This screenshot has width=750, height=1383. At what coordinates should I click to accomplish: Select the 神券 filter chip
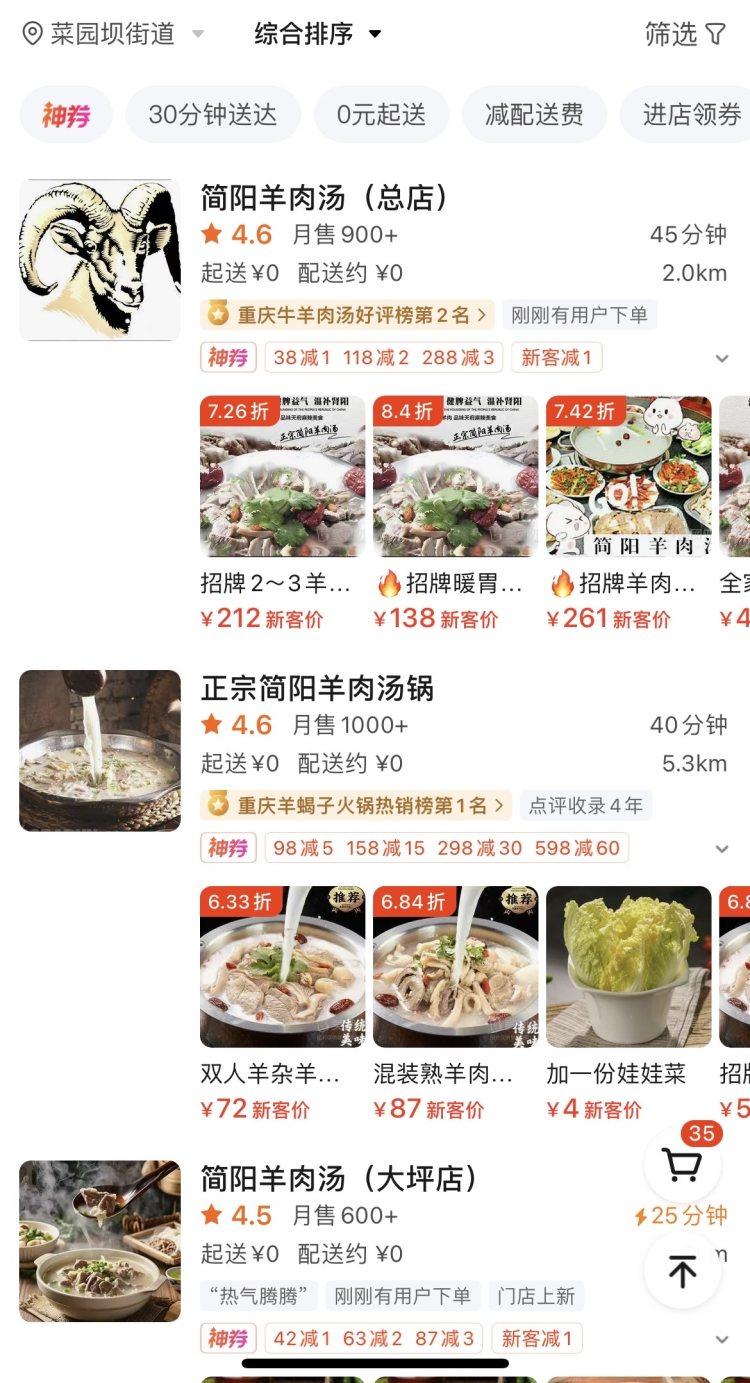coord(66,115)
